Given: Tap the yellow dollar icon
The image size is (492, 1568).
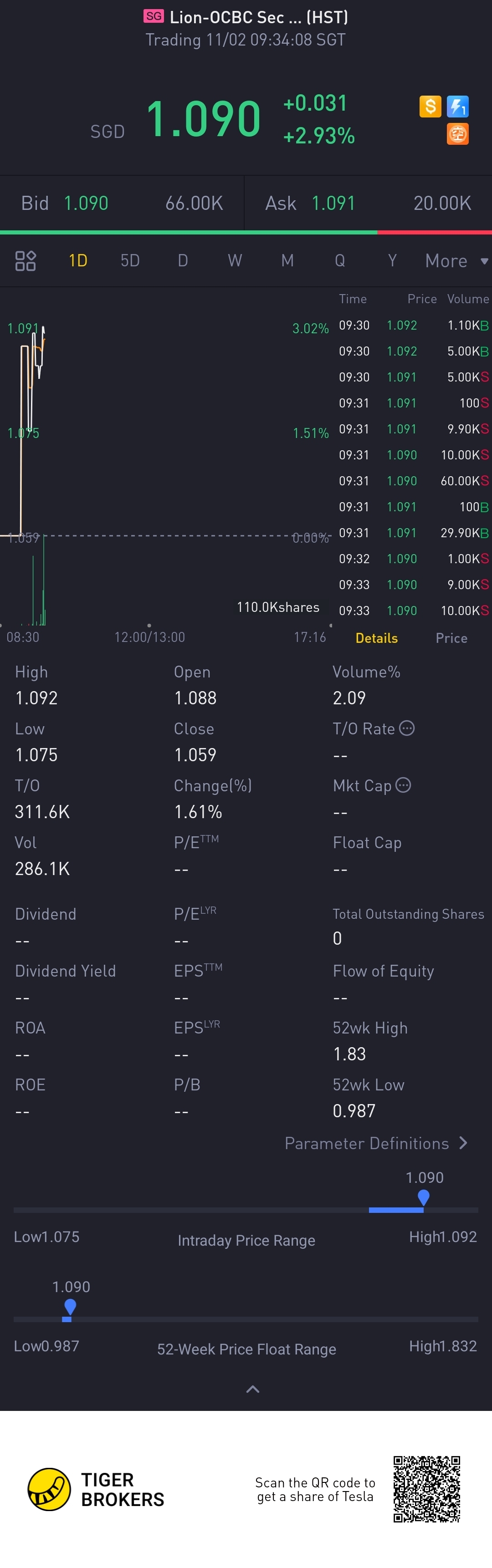Looking at the screenshot, I should [430, 107].
